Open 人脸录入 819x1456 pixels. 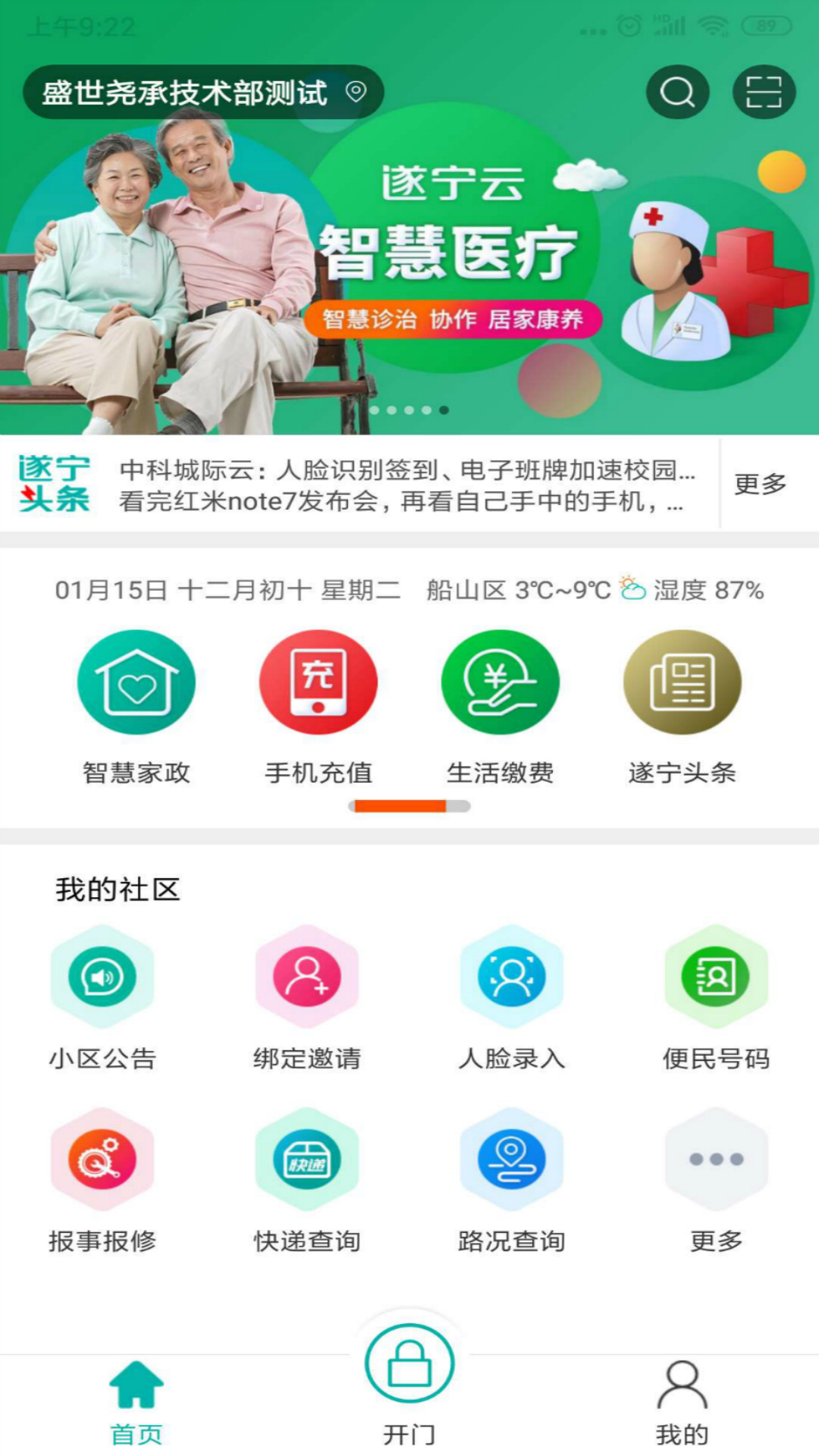512,977
